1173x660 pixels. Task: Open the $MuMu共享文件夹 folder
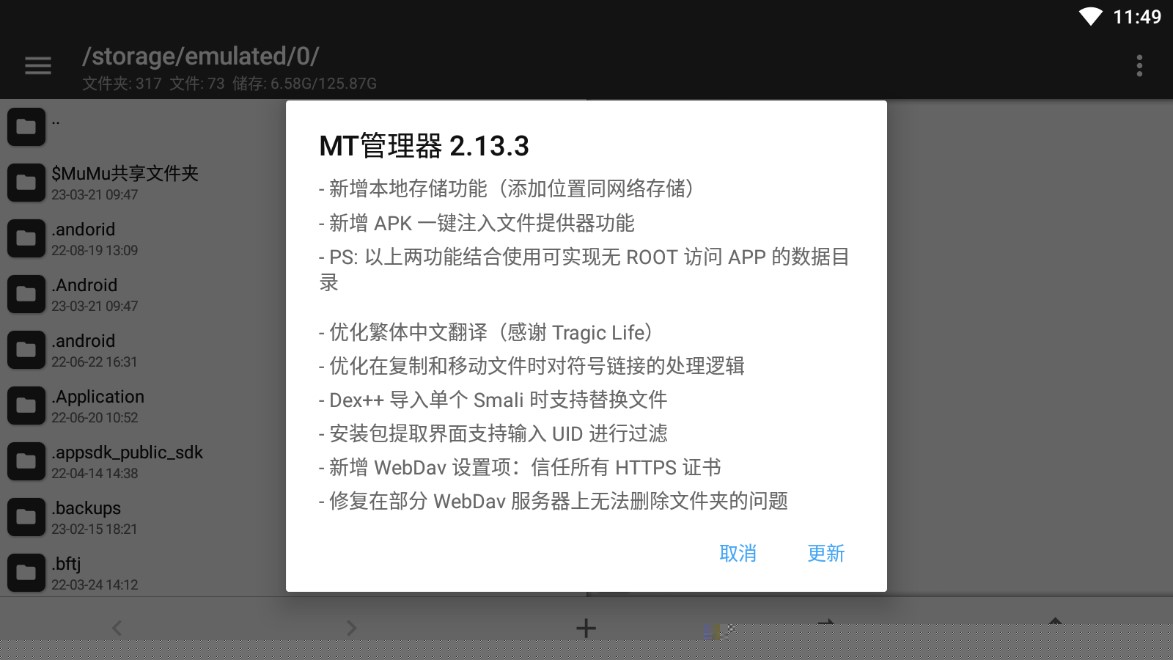click(125, 181)
